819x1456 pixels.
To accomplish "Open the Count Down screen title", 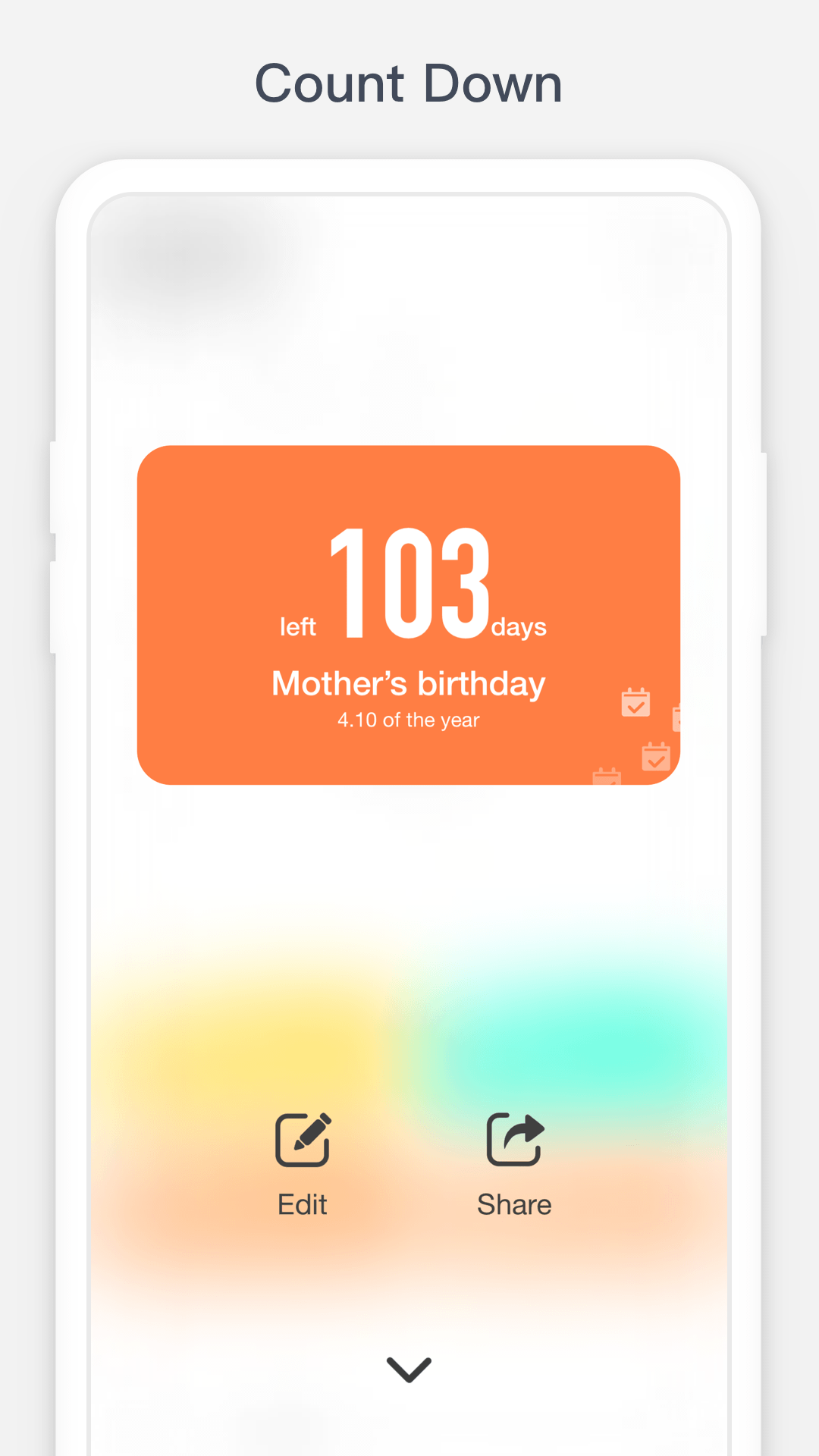I will click(x=409, y=83).
